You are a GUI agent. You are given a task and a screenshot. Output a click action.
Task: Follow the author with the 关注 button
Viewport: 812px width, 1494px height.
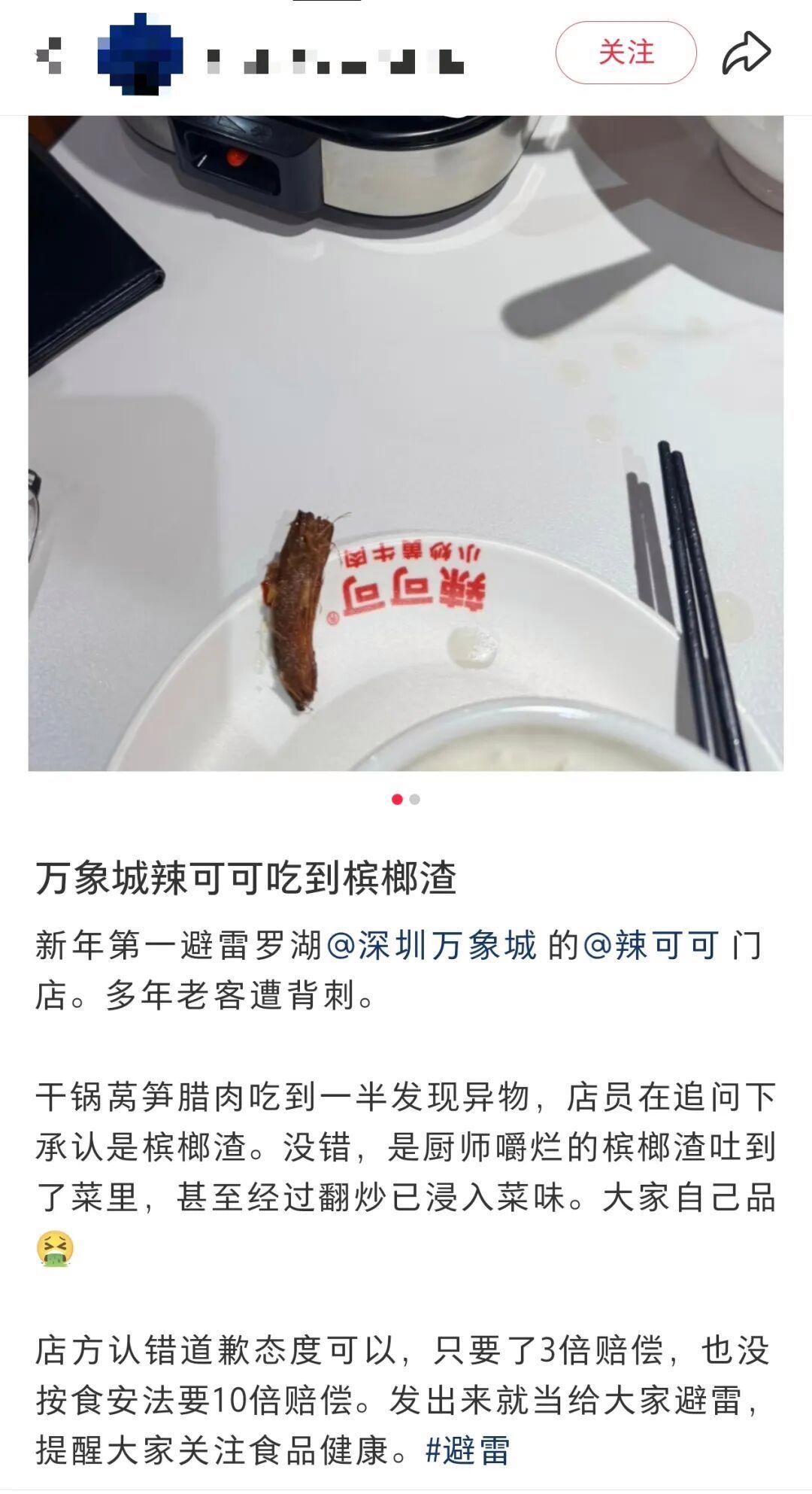[626, 53]
